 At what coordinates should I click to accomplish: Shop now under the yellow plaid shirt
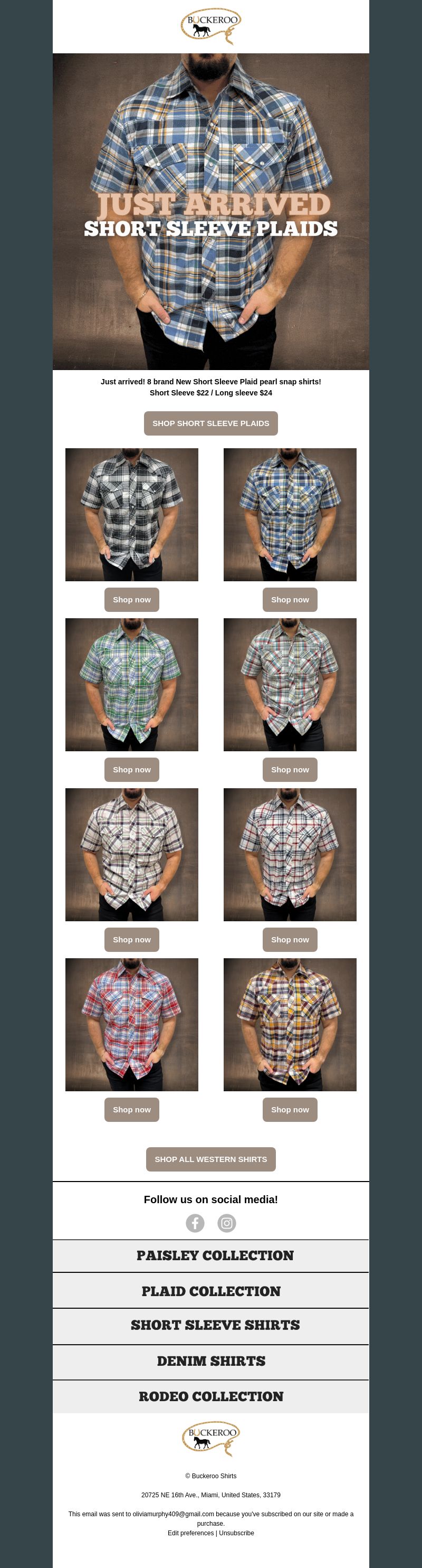point(290,1110)
